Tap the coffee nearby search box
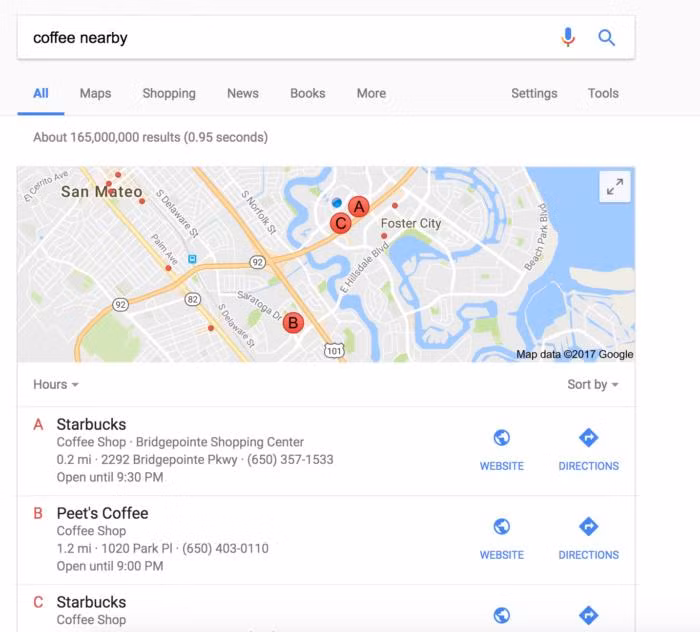The width and height of the screenshot is (700, 632). [280, 38]
